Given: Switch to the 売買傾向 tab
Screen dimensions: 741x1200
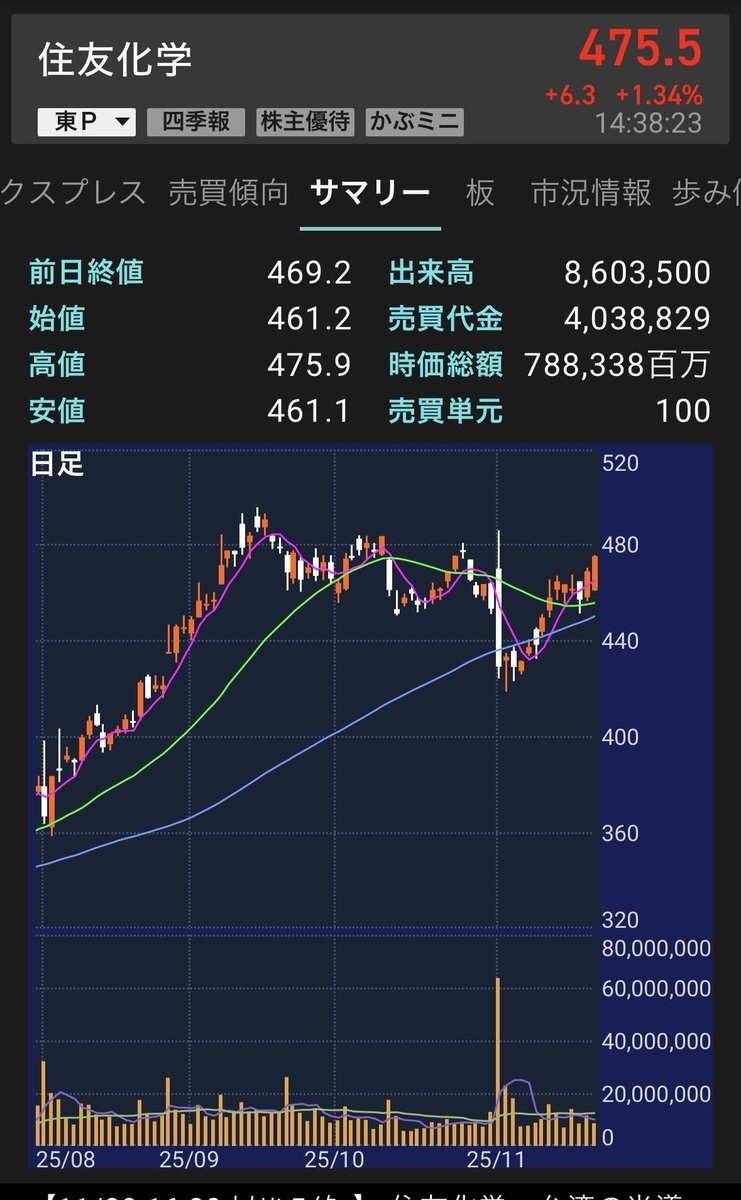Looking at the screenshot, I should (x=228, y=192).
